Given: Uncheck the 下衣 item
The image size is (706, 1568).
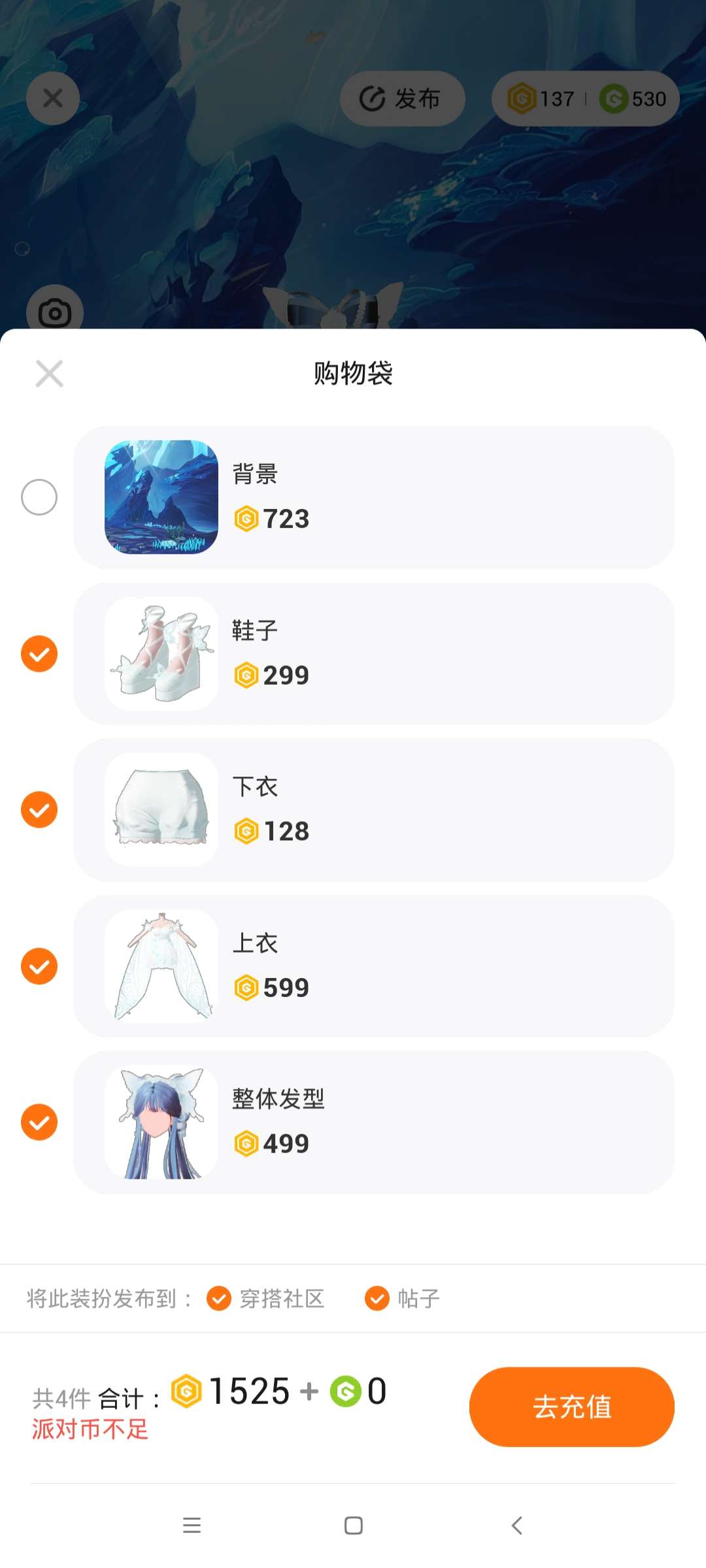Looking at the screenshot, I should tap(39, 809).
